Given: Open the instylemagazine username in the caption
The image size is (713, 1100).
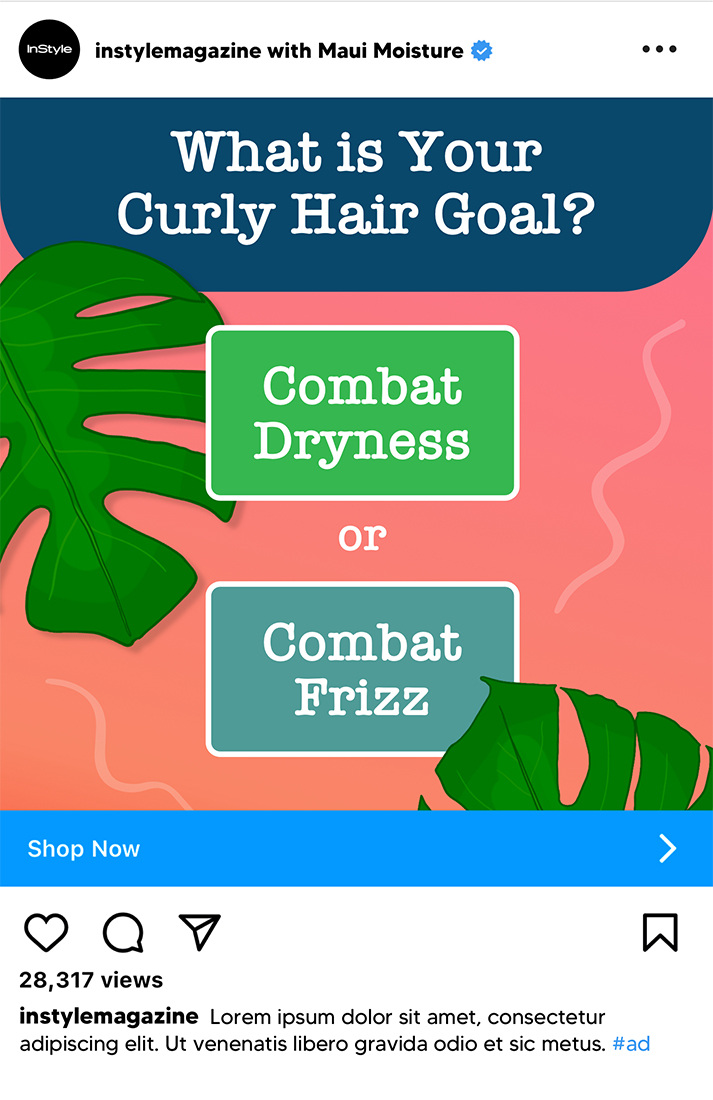Looking at the screenshot, I should click(109, 1017).
